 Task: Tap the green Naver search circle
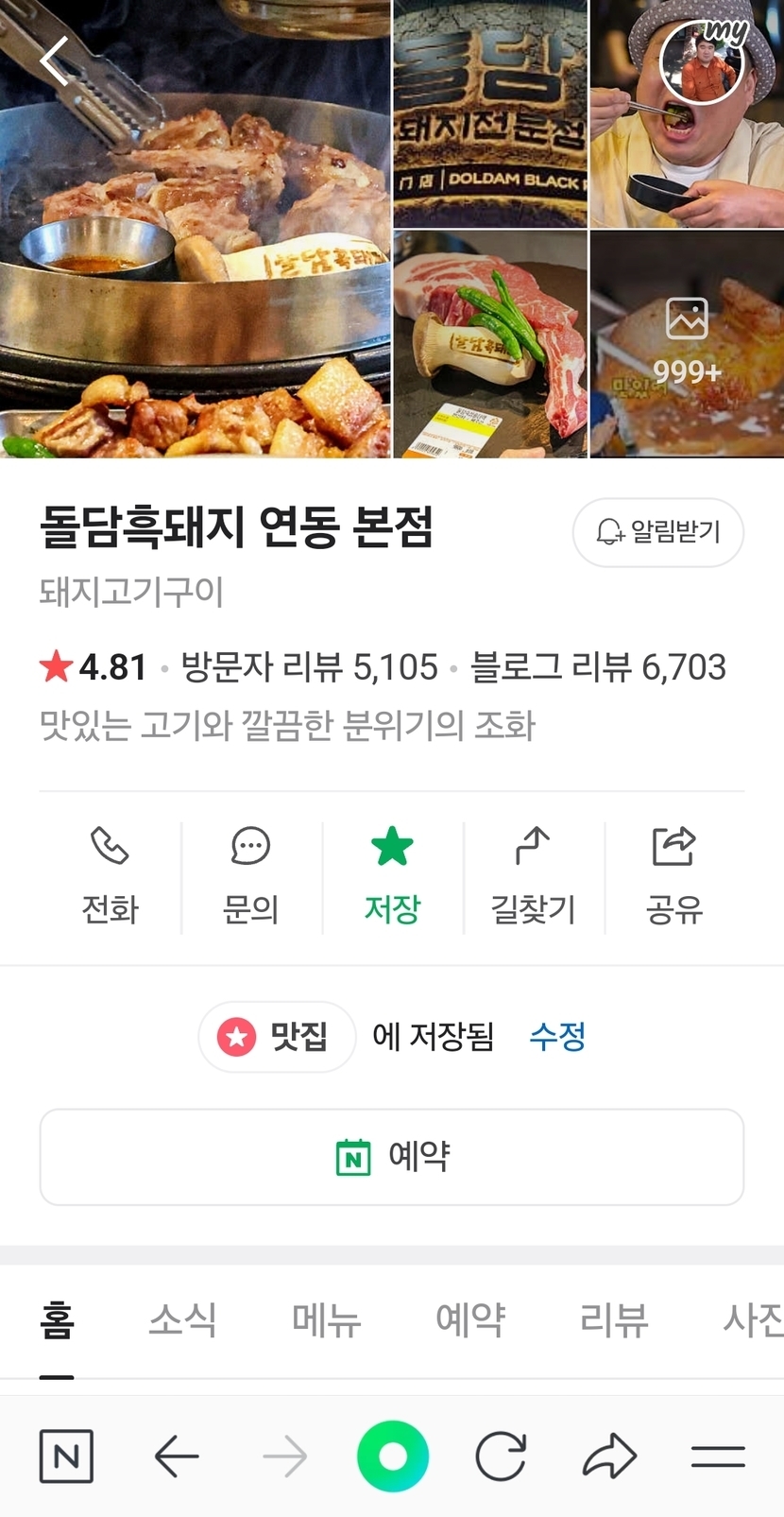pyautogui.click(x=392, y=1457)
